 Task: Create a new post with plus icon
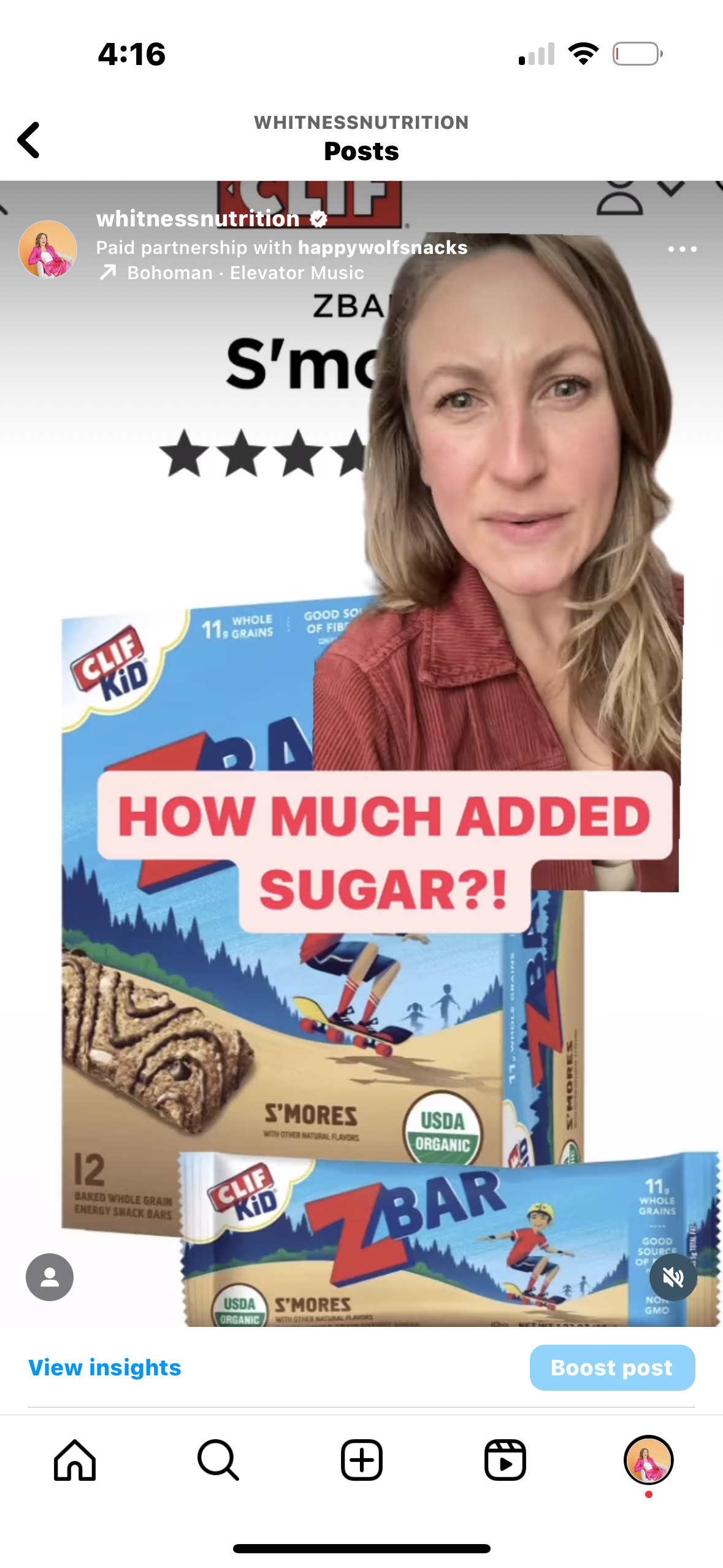[362, 1459]
